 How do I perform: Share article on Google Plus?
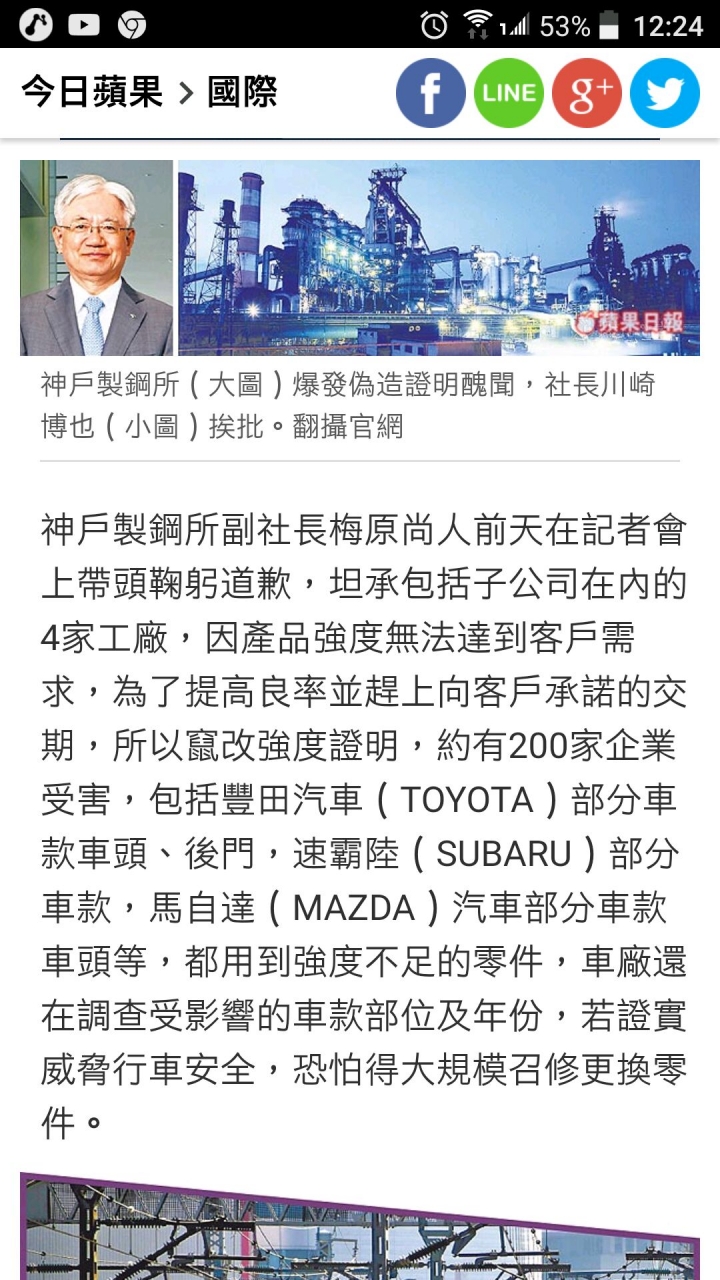point(587,93)
